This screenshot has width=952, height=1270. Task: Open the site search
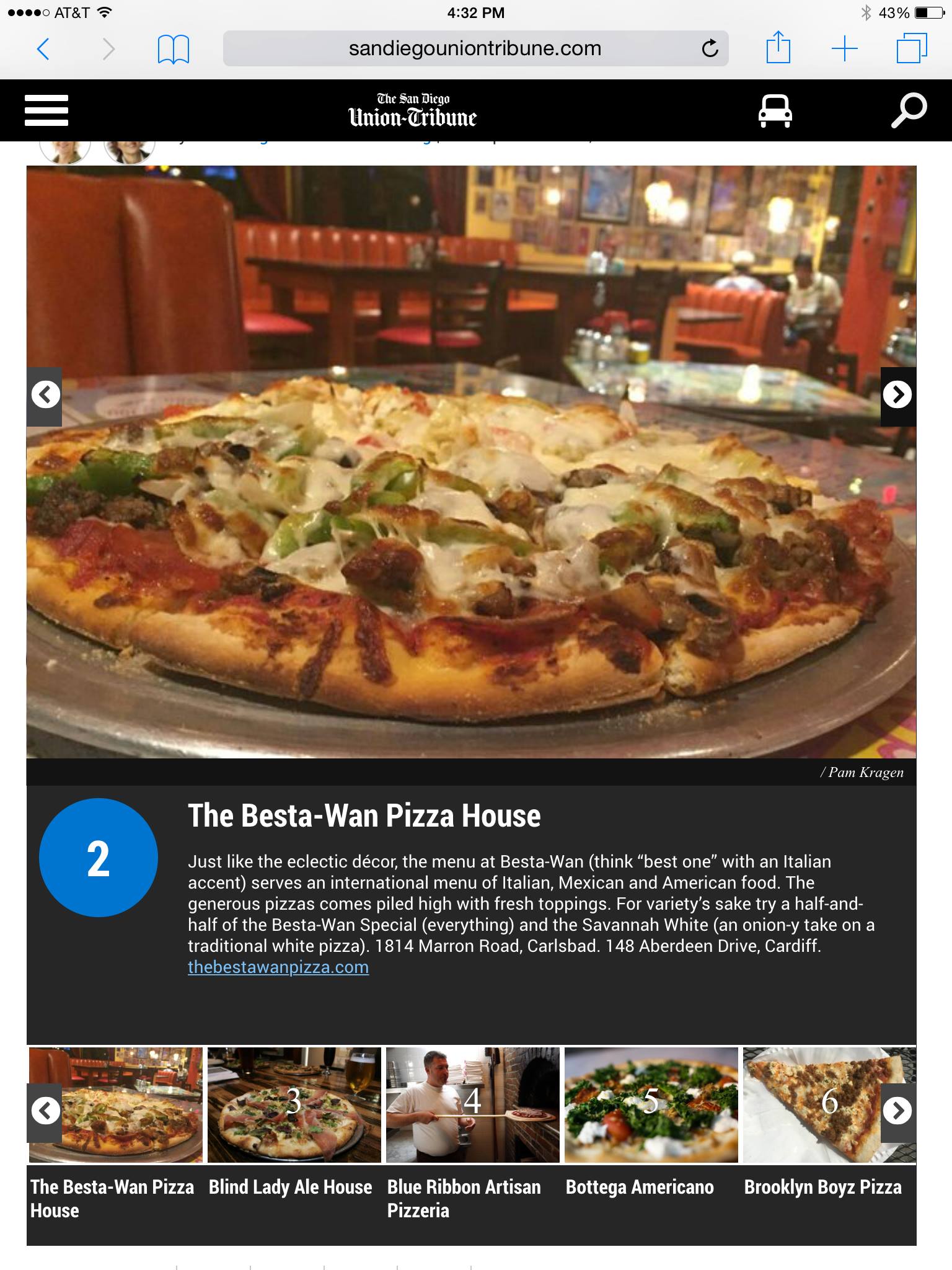(908, 110)
